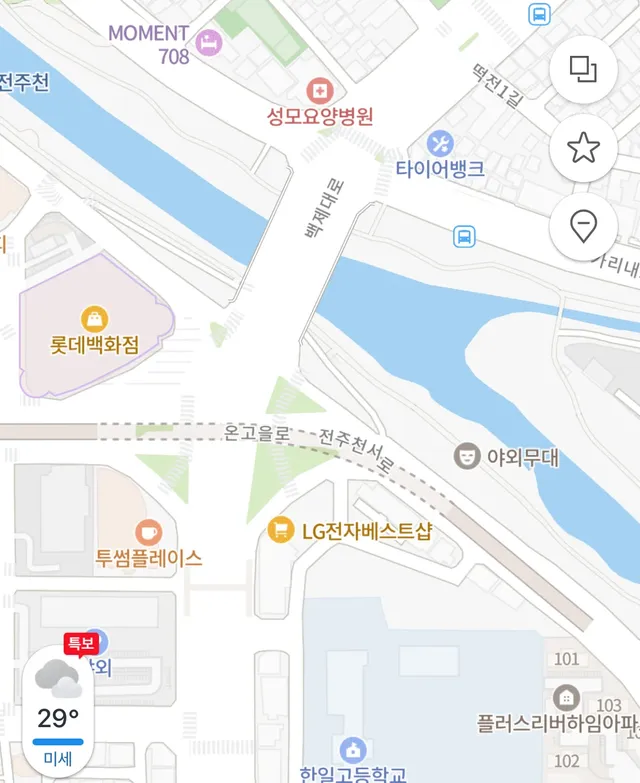Open the MOMENT 708 lodging marker
Viewport: 640px width, 783px height.
tap(208, 42)
